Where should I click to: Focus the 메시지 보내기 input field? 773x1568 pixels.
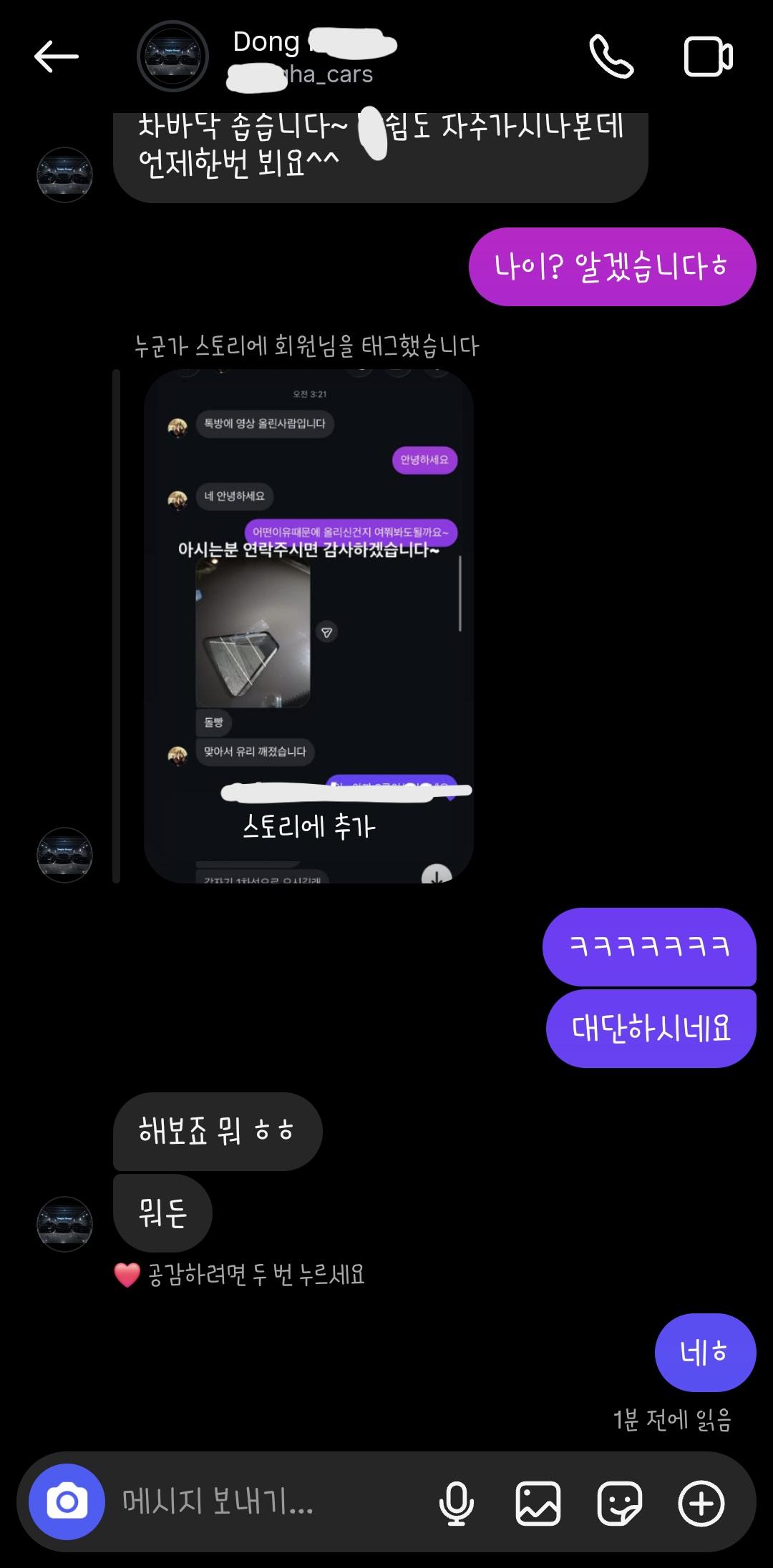tap(272, 1502)
